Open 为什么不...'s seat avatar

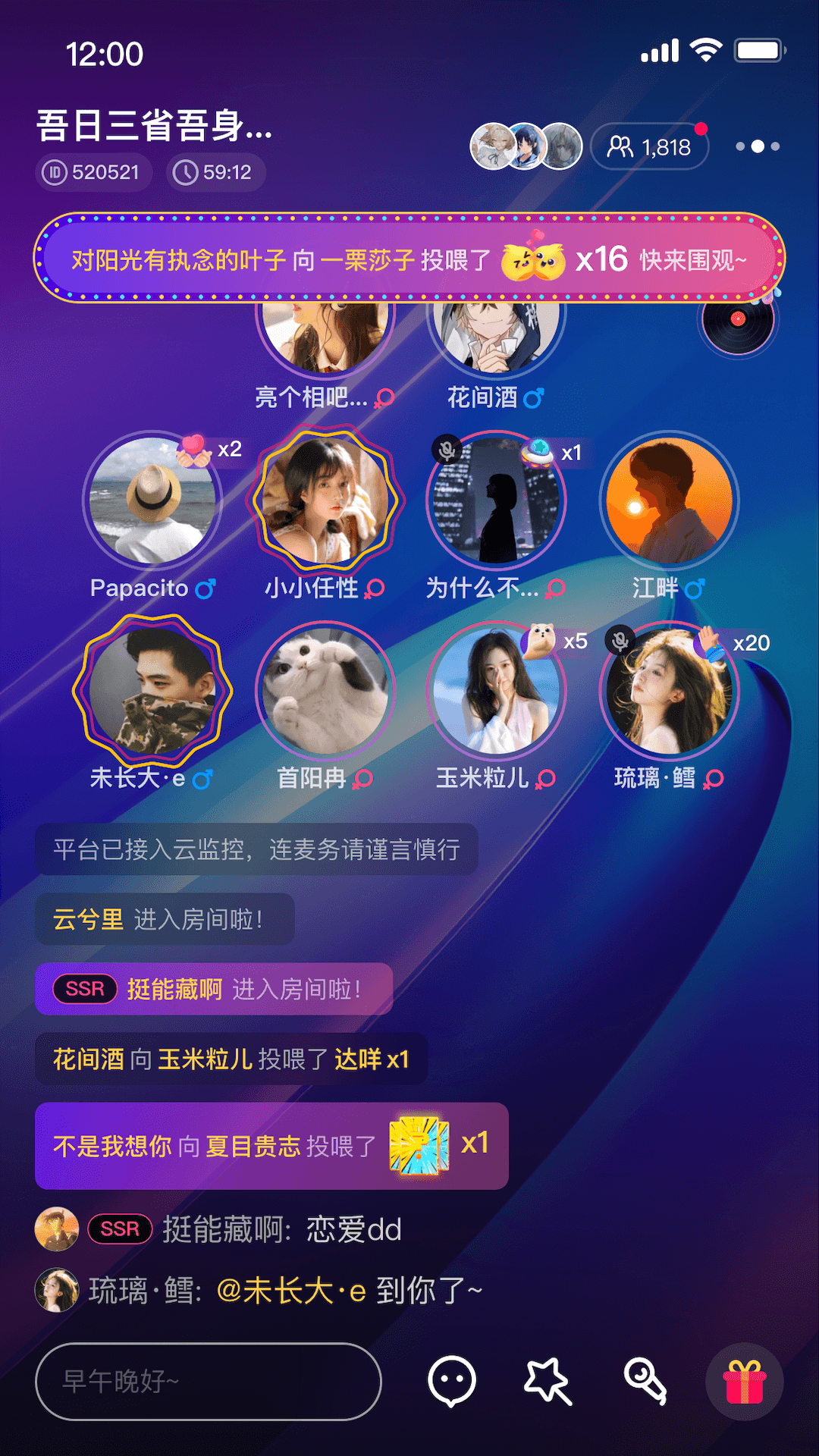(x=497, y=500)
